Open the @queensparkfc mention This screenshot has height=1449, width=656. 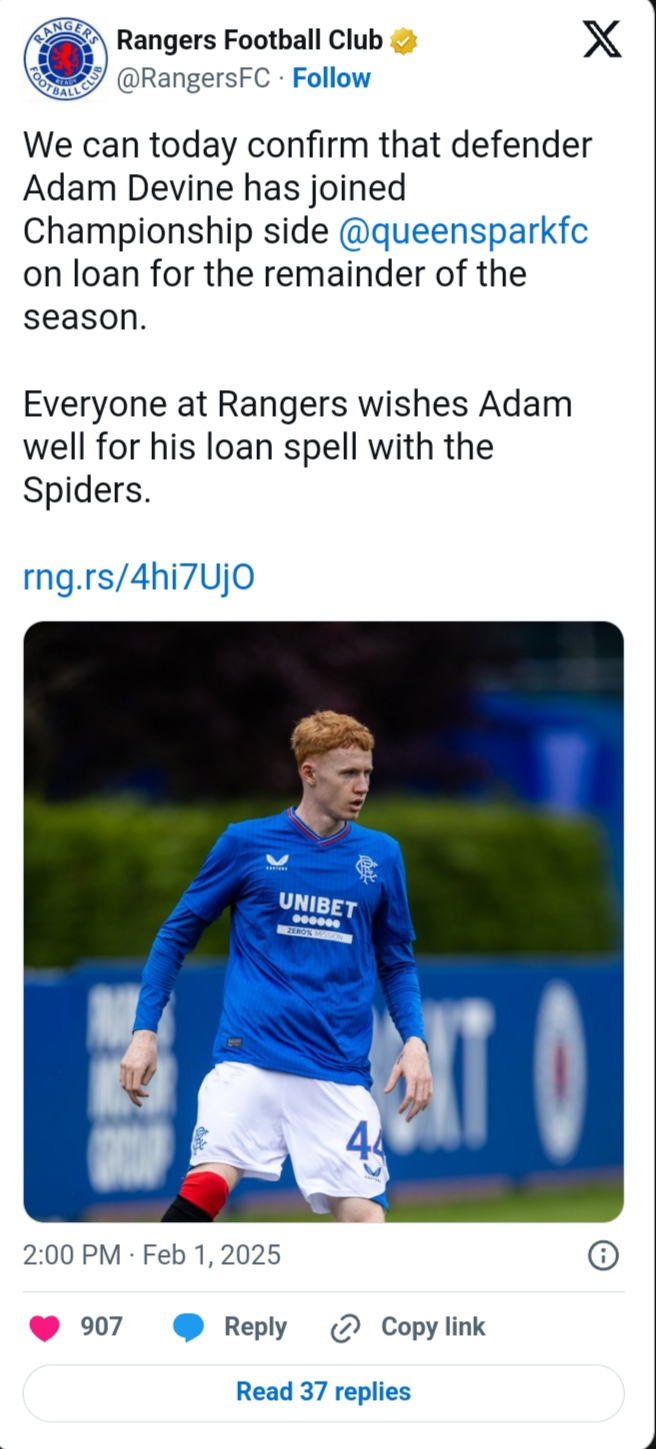click(x=463, y=231)
